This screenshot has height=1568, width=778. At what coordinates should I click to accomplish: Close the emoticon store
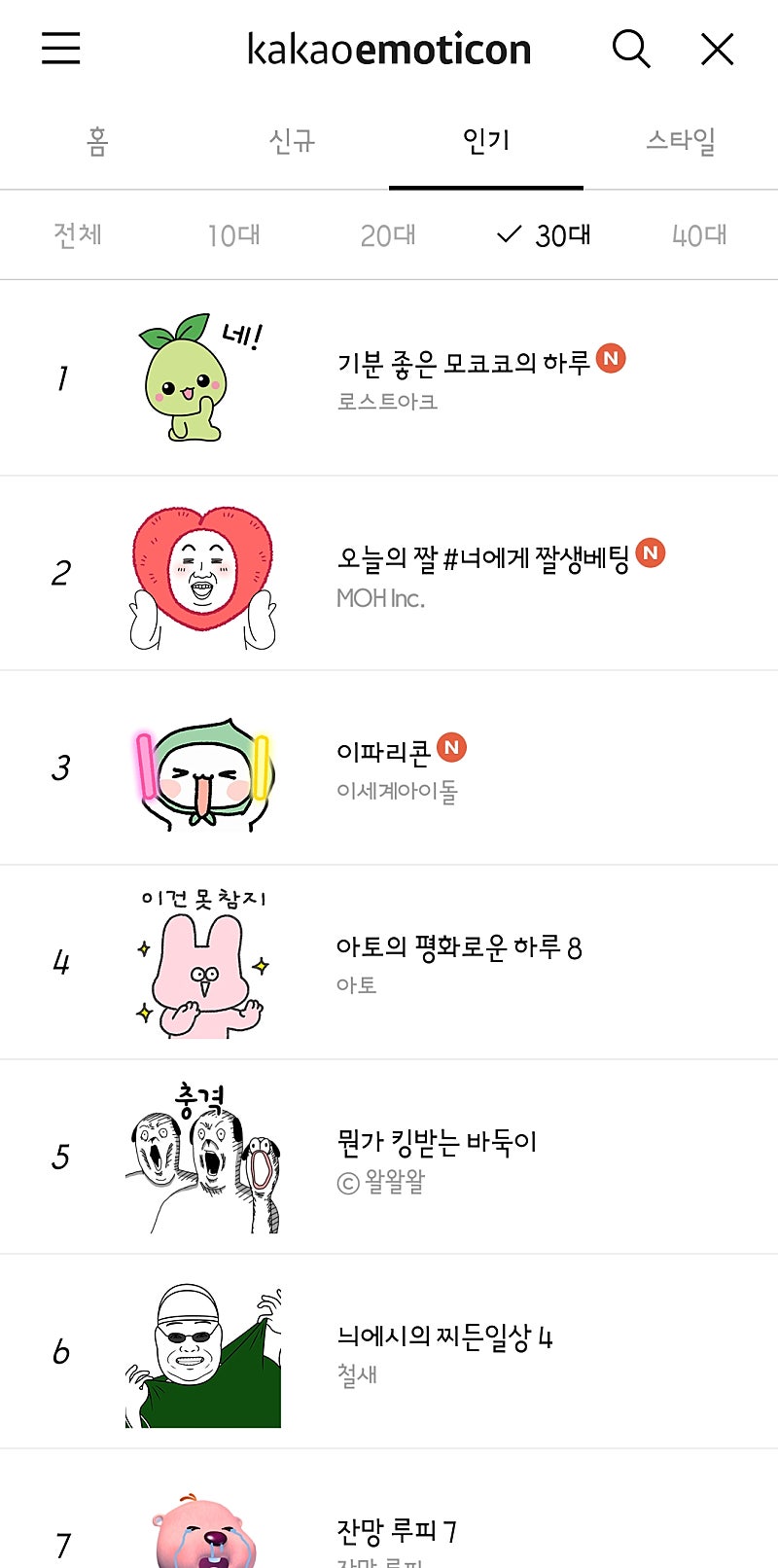click(x=717, y=49)
